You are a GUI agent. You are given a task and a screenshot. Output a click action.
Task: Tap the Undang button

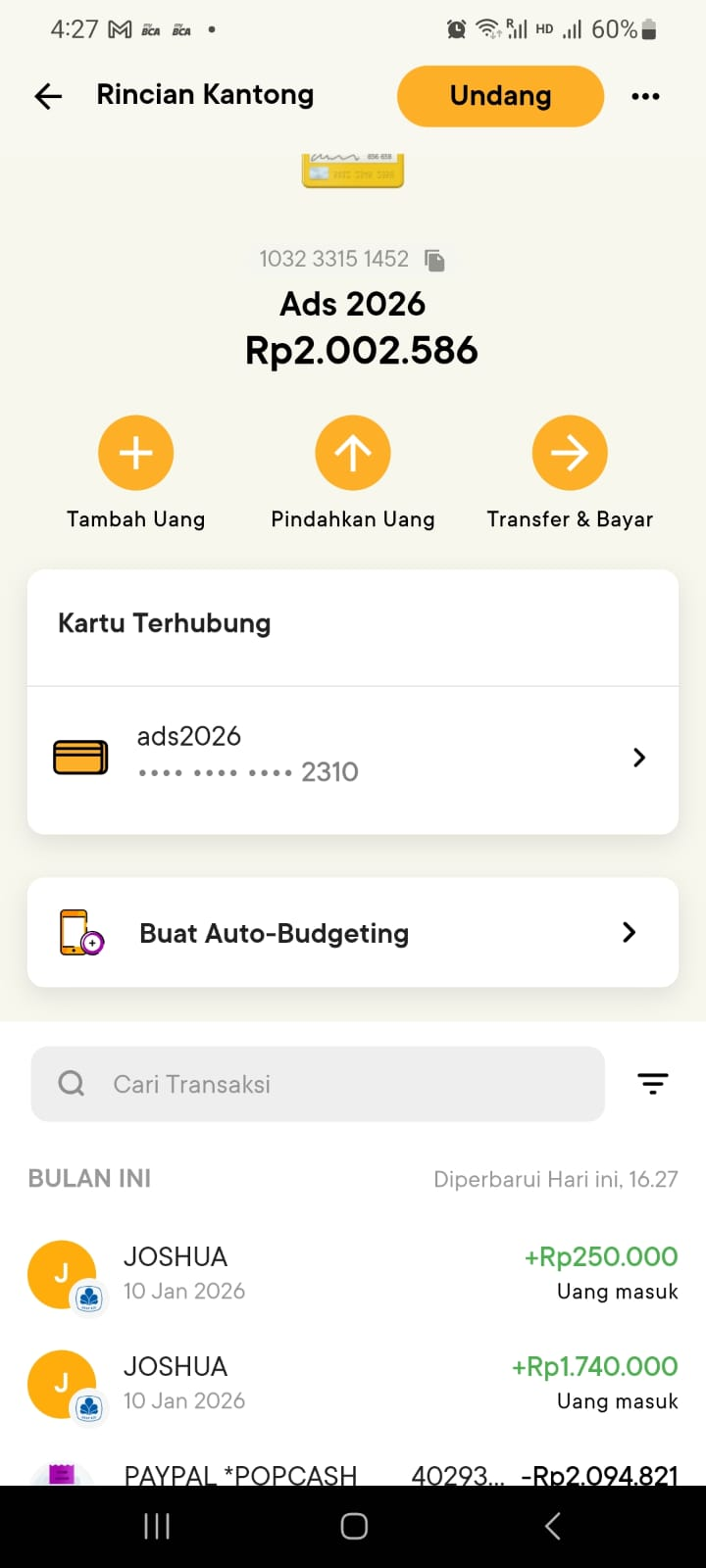tap(500, 96)
